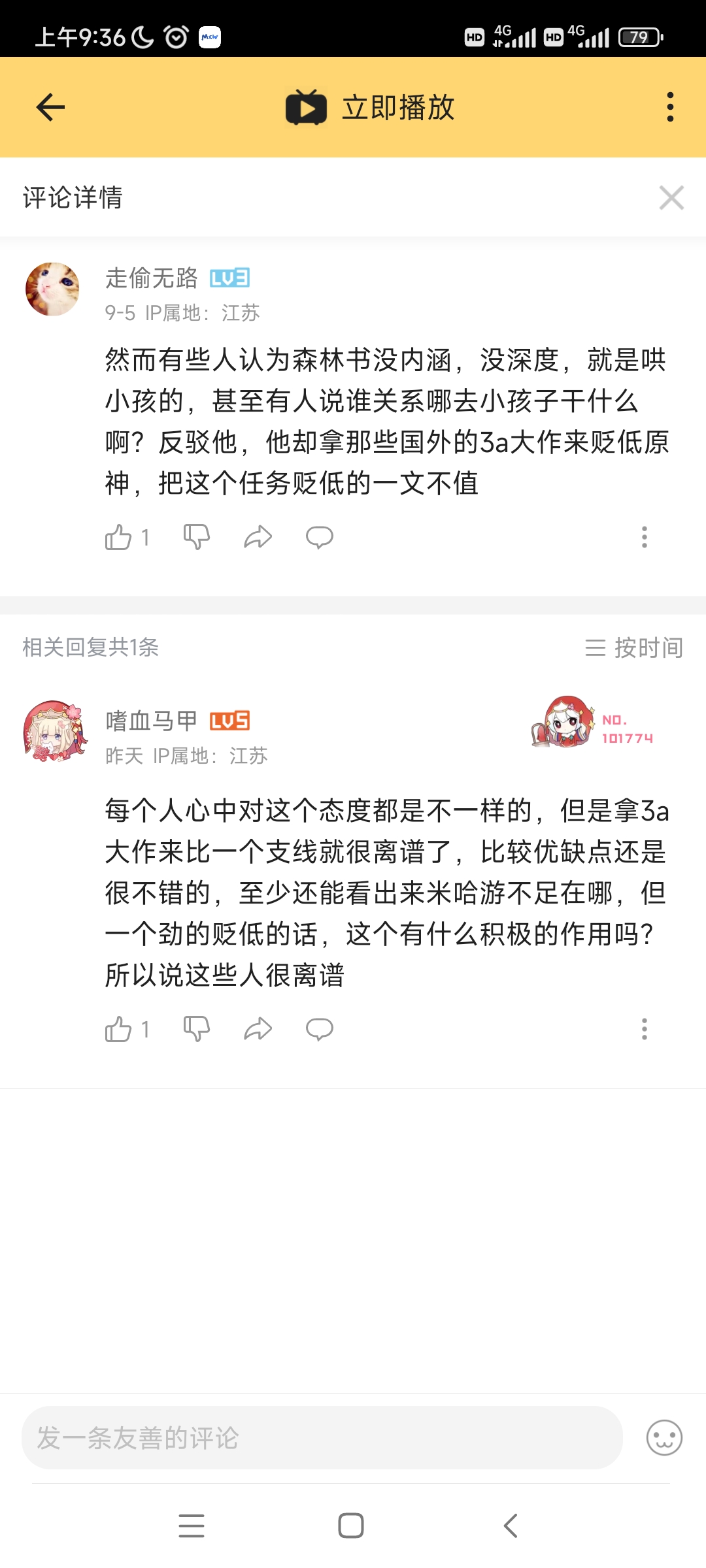706x1568 pixels.
Task: Tap 立即播放 to play the video
Action: click(x=371, y=107)
